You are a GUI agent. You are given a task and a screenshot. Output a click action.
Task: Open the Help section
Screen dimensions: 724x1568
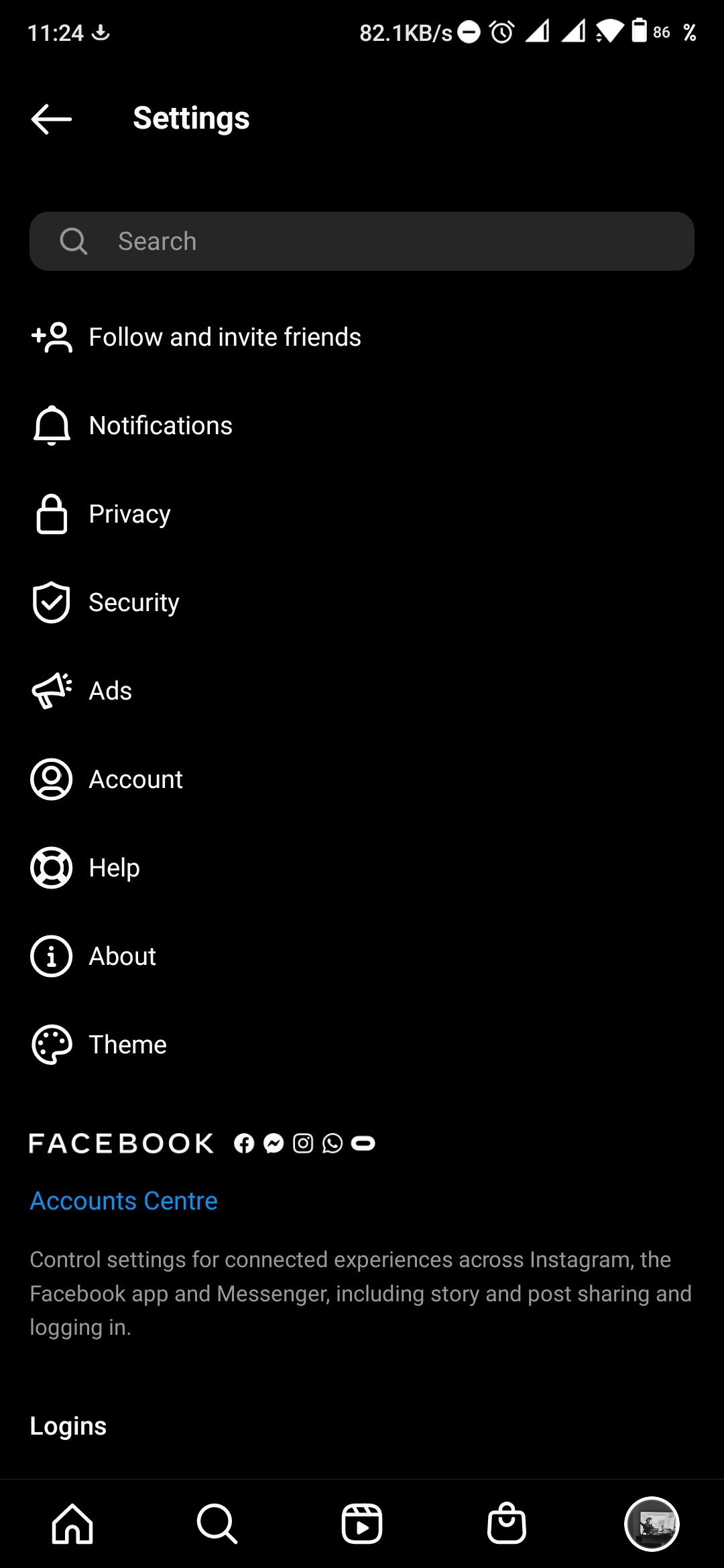click(x=114, y=868)
